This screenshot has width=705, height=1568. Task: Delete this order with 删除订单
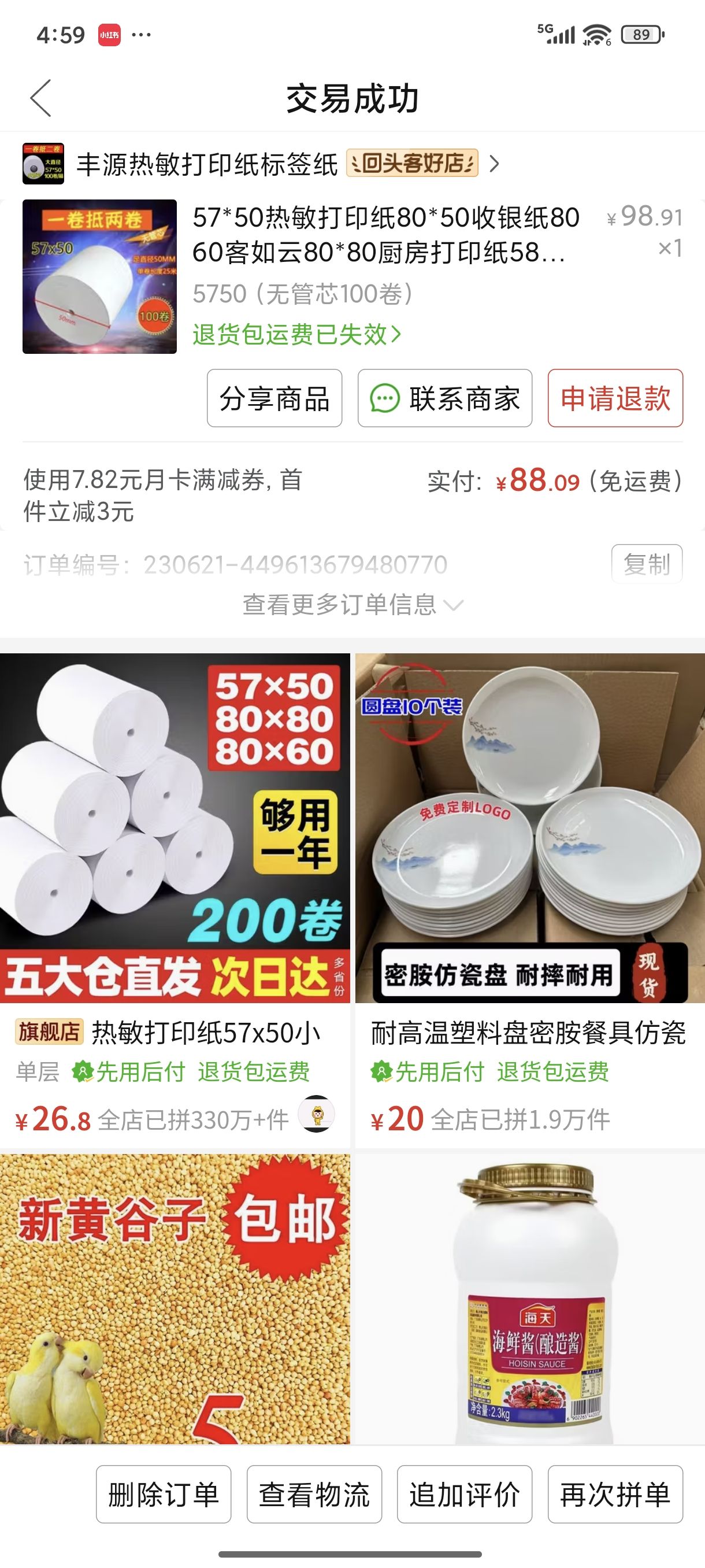pyautogui.click(x=164, y=1495)
